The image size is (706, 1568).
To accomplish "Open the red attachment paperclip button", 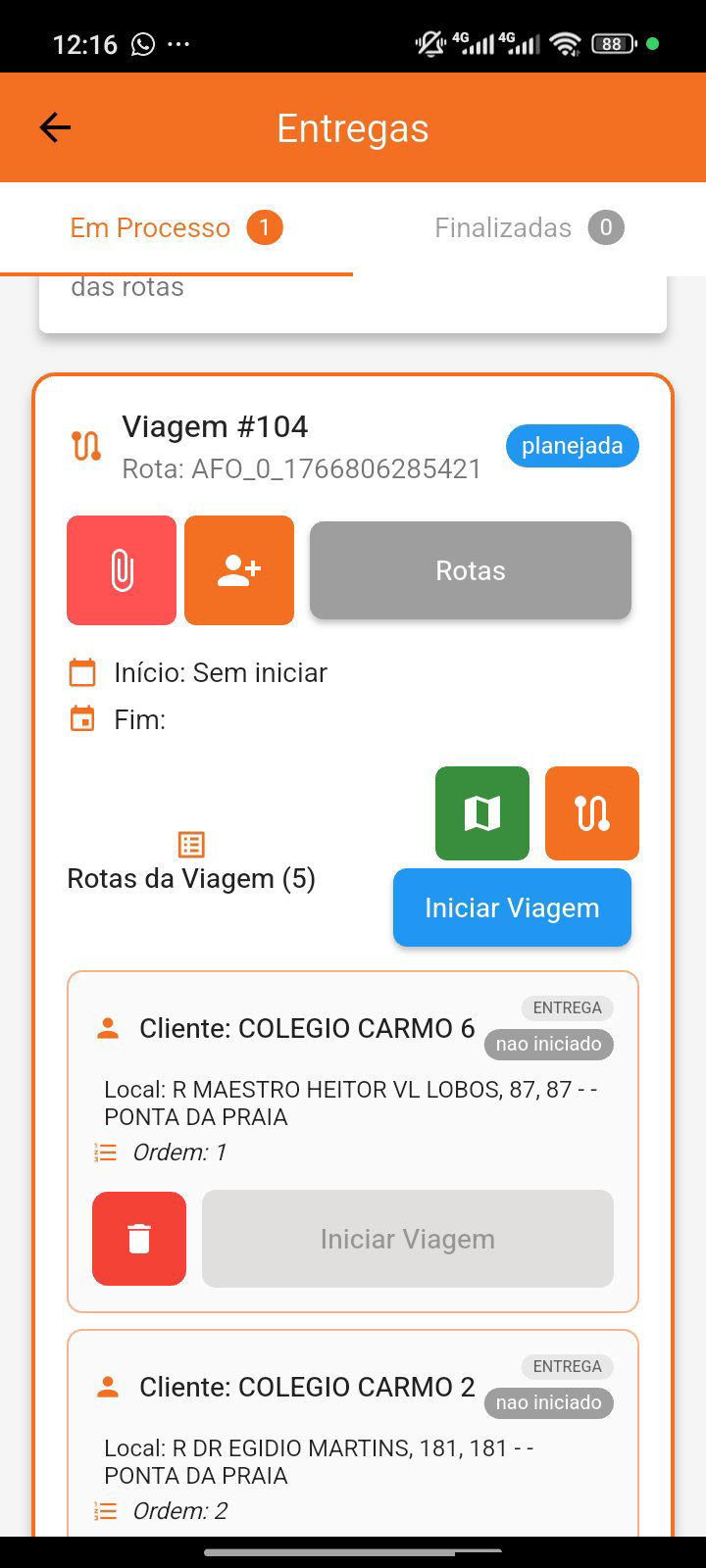I will click(122, 570).
